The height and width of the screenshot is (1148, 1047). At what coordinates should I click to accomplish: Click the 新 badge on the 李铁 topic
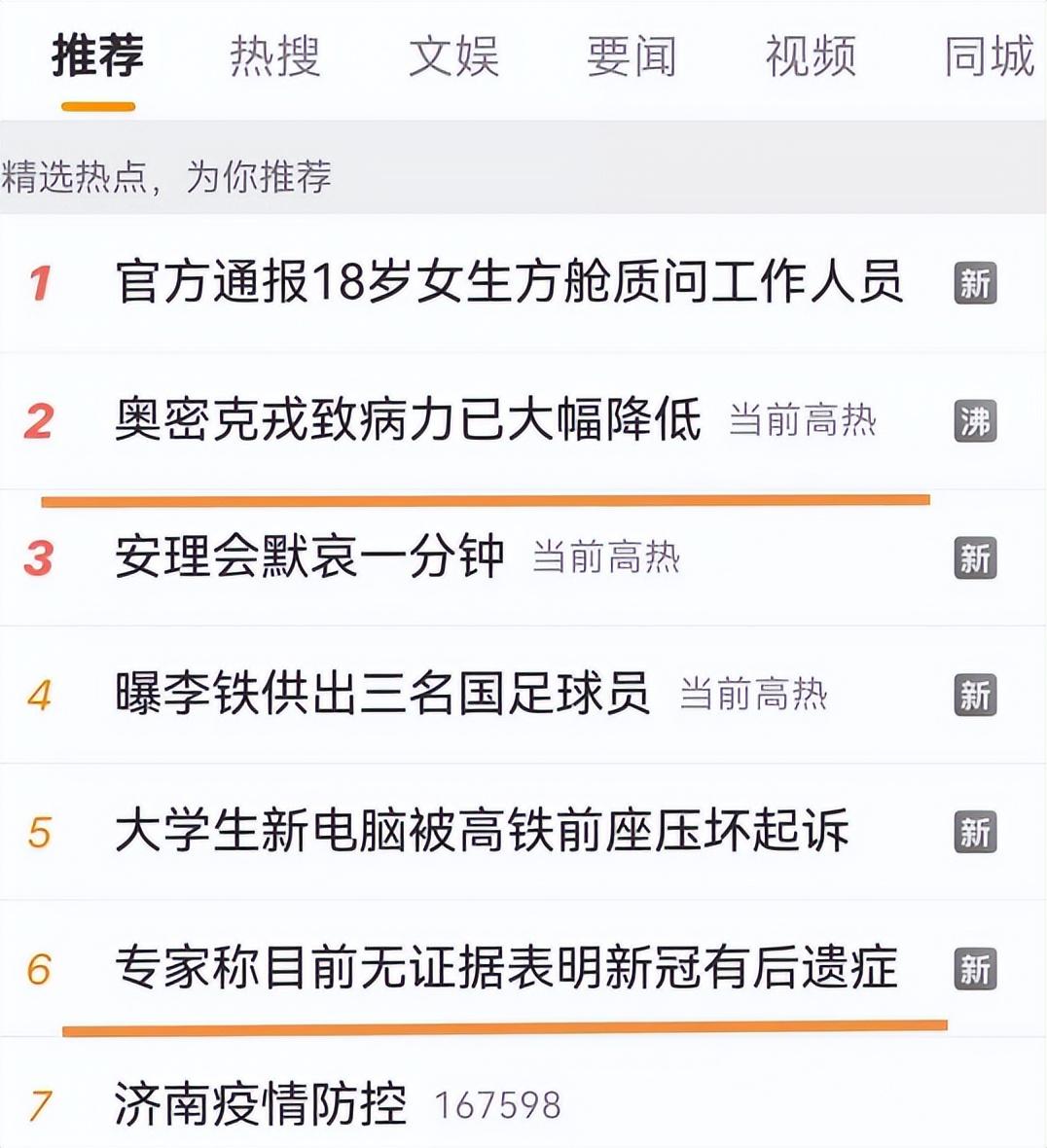click(977, 697)
